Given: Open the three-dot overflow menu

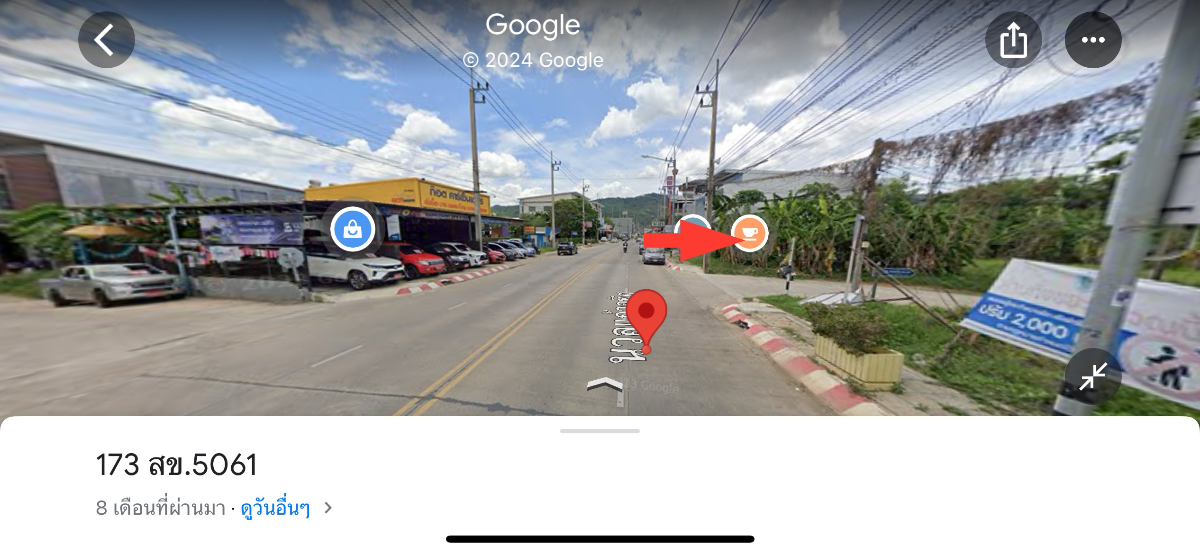Looking at the screenshot, I should pos(1093,41).
